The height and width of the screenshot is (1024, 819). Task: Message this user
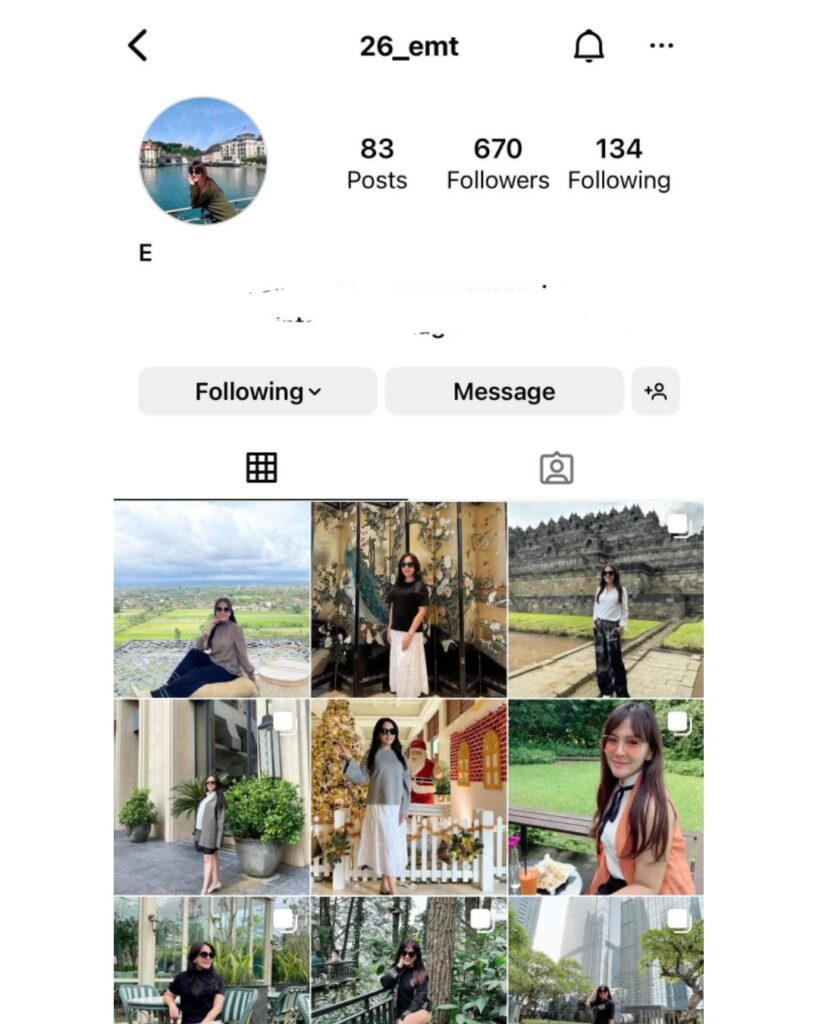(504, 391)
